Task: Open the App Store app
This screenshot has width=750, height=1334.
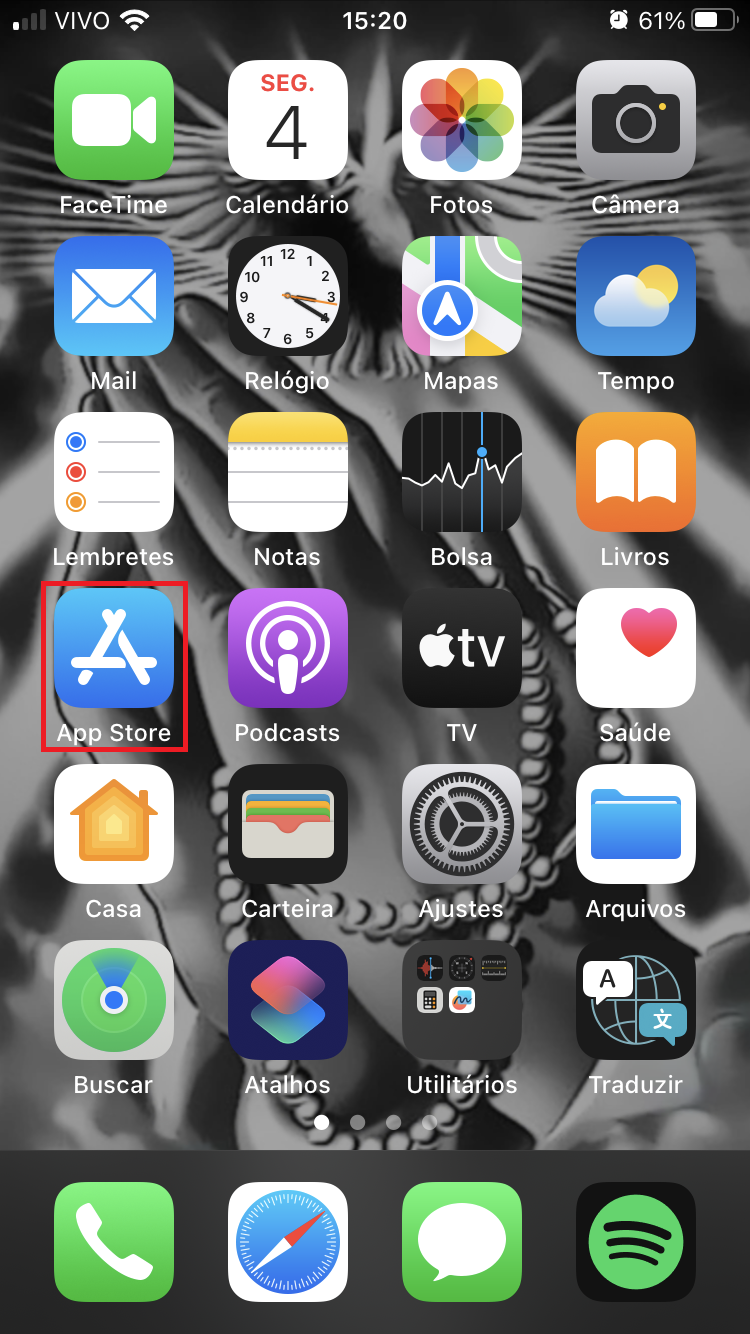Action: click(x=114, y=648)
